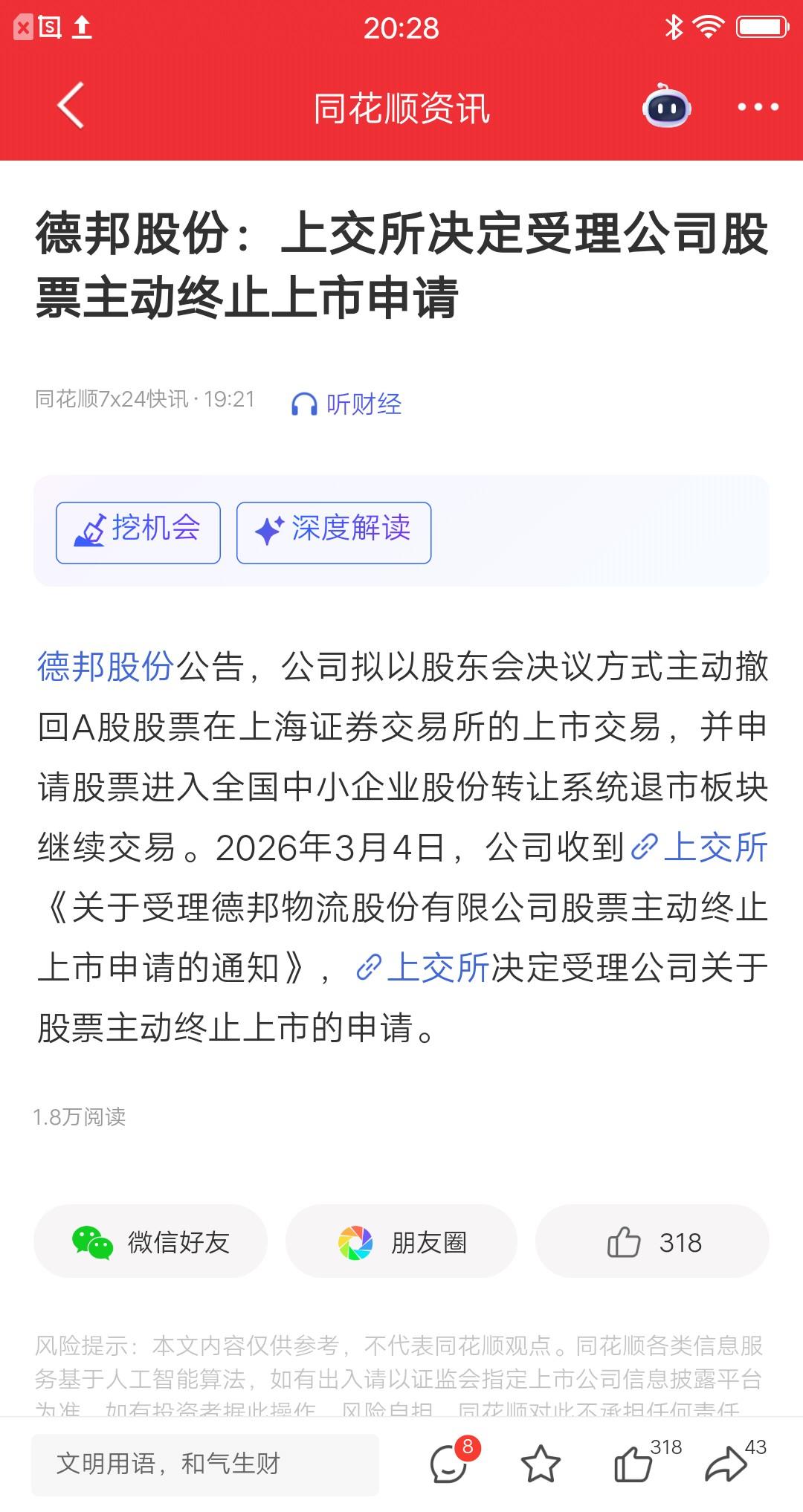Tap the comment input 文明用语，和气生财
Screen dimensions: 803x1512
pos(208,1465)
